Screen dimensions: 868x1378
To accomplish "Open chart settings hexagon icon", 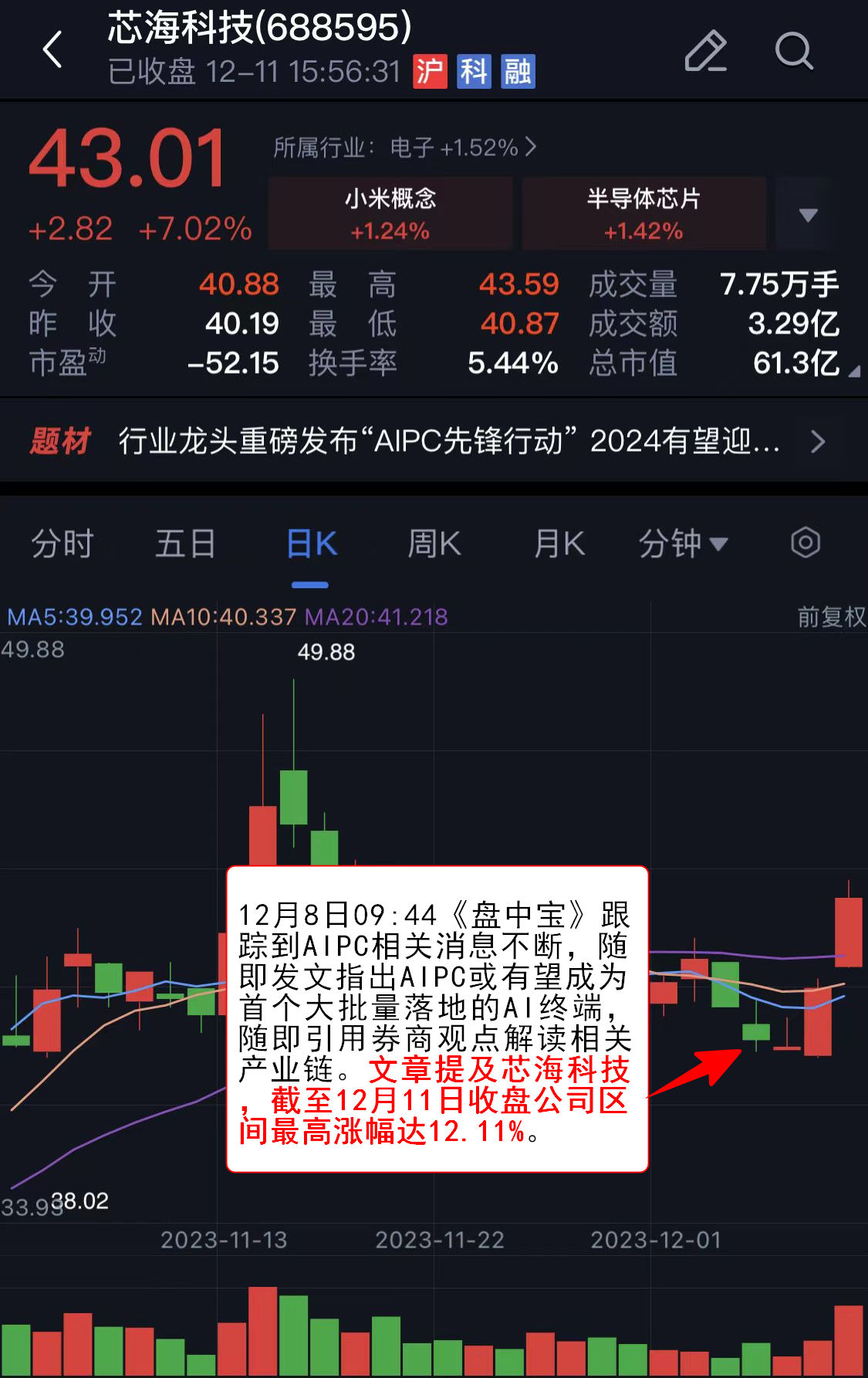I will pyautogui.click(x=805, y=543).
